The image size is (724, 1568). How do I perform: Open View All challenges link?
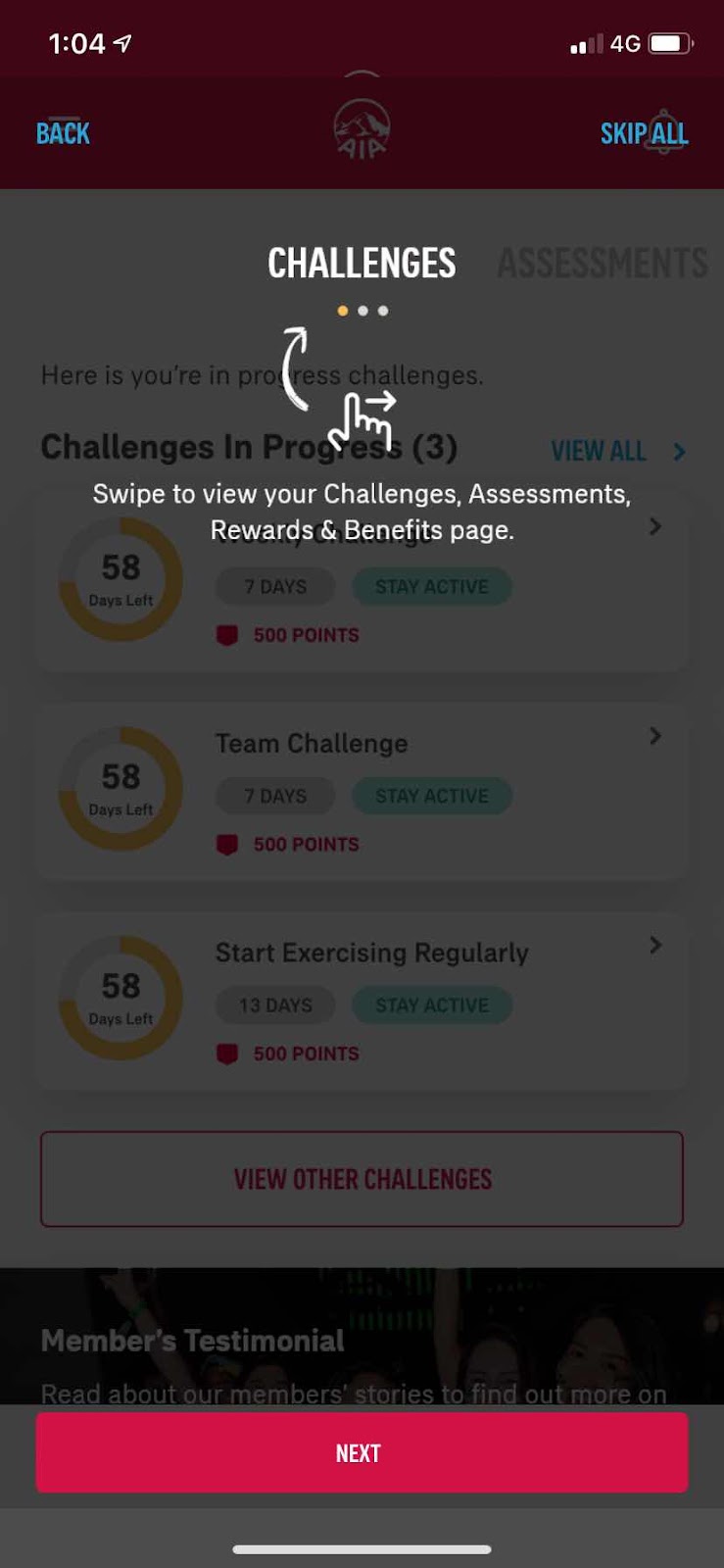[616, 451]
